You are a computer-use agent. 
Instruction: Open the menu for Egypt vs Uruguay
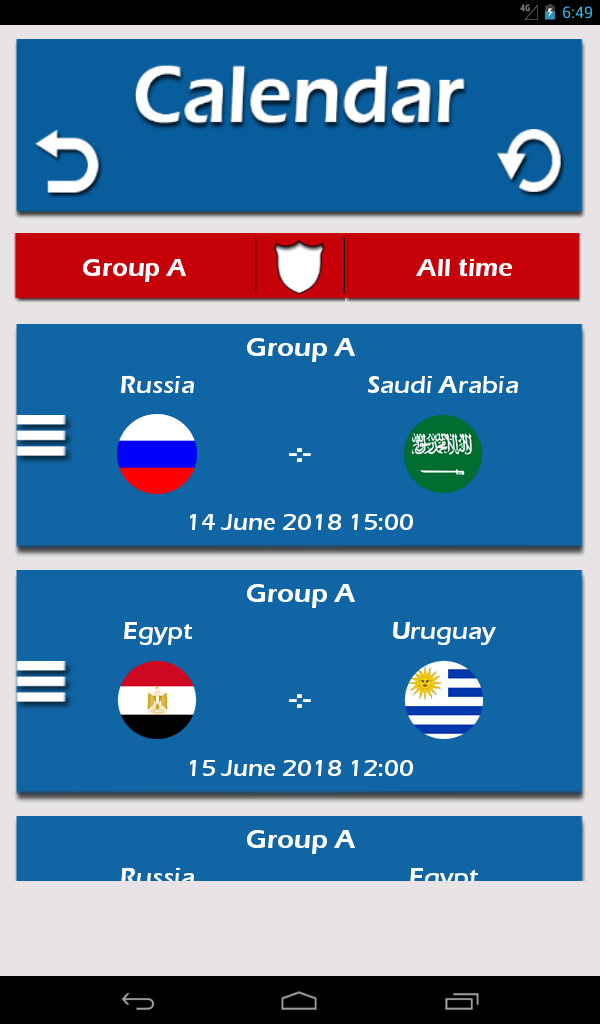tap(41, 682)
